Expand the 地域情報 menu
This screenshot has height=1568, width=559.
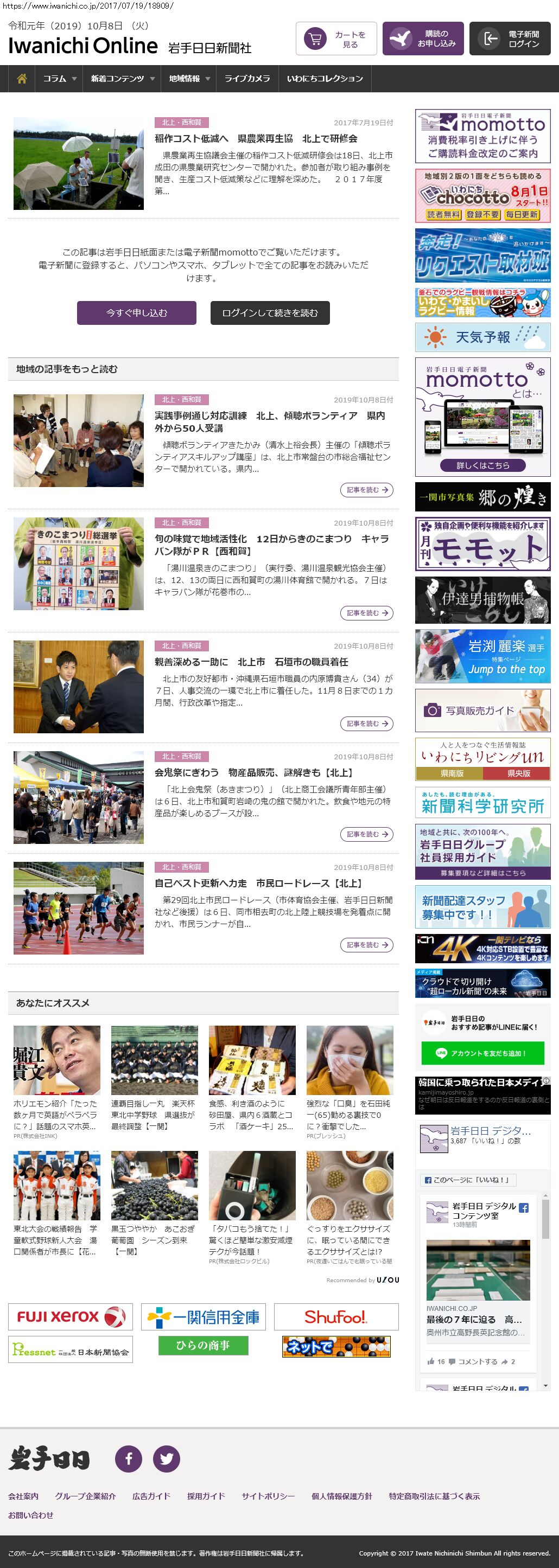click(x=189, y=79)
